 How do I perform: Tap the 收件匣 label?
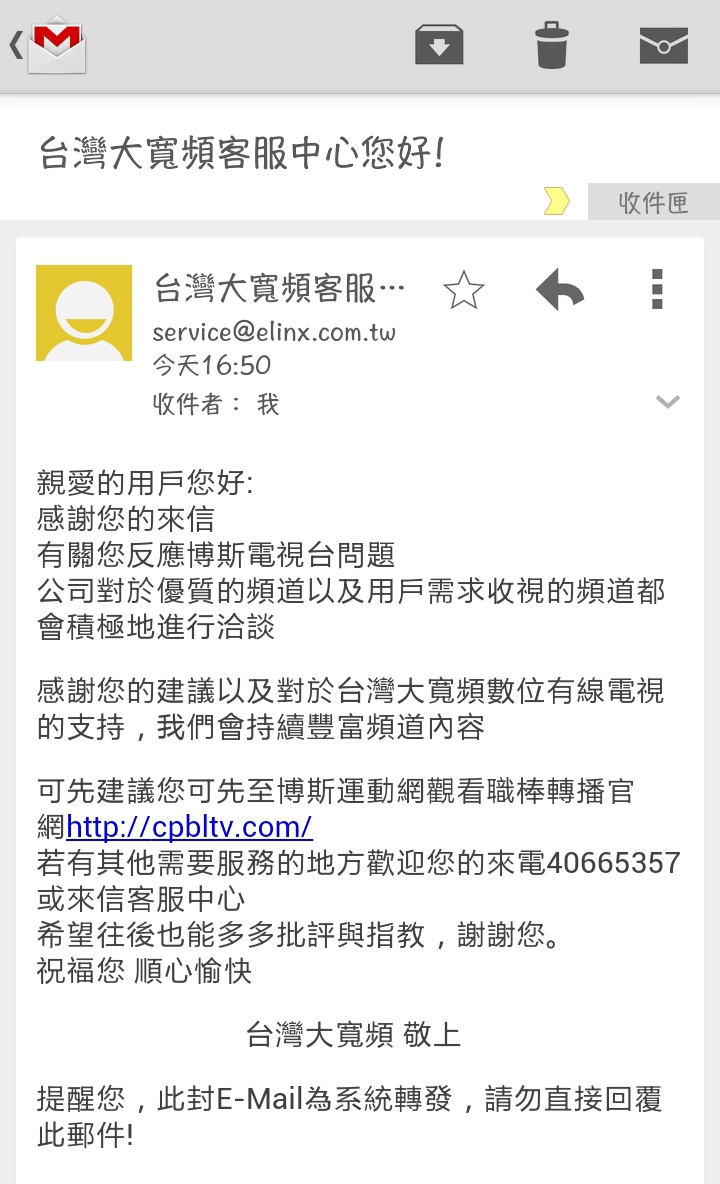tap(654, 202)
